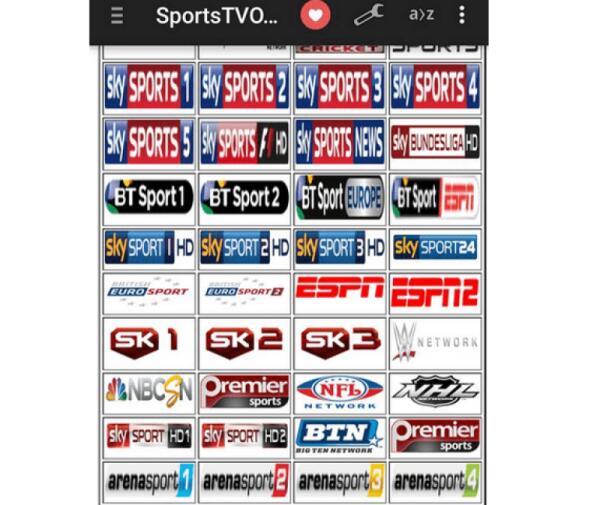Watch the NBCSN channel
The image size is (600, 505).
click(149, 392)
